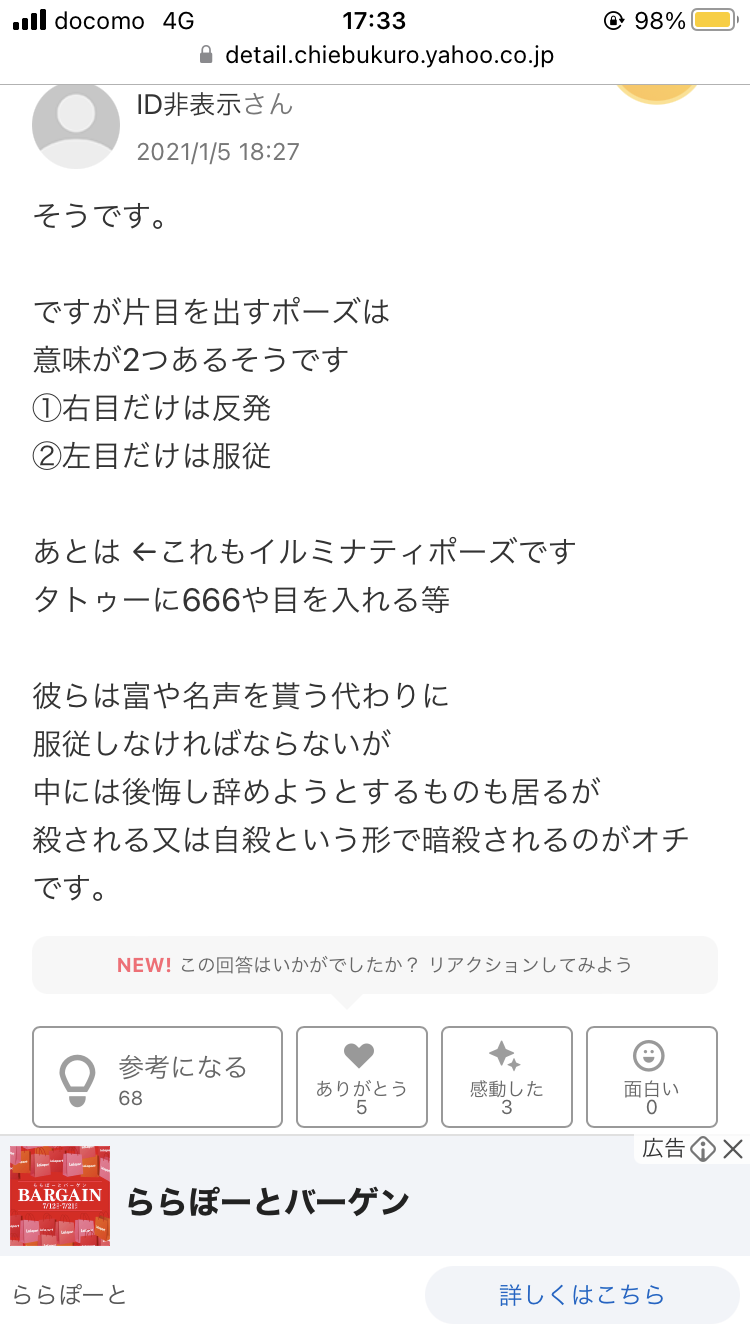This screenshot has width=750, height=1334.
Task: Tap the browser address bar
Action: coord(375,54)
